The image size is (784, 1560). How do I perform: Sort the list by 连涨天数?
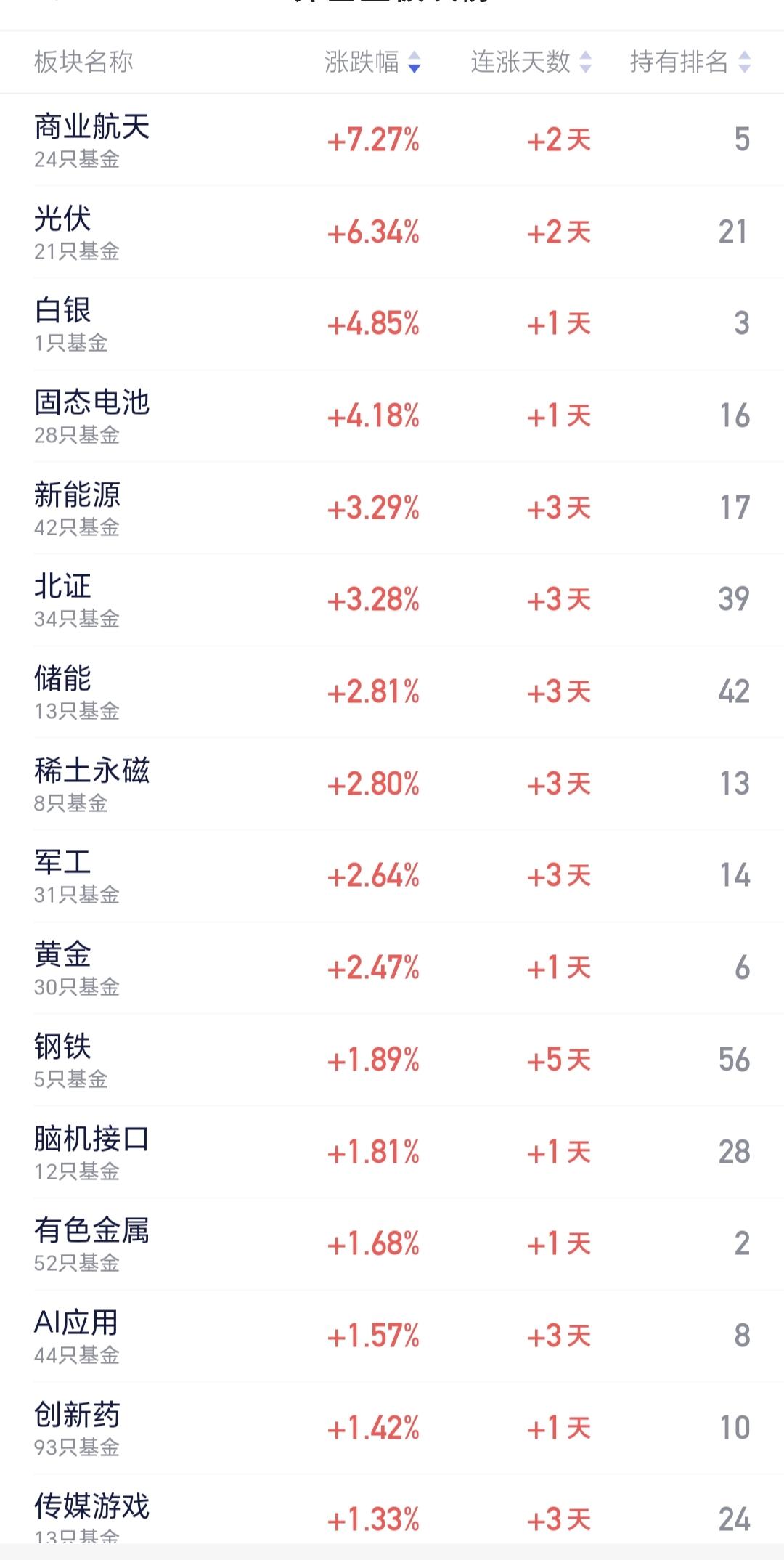[x=531, y=62]
